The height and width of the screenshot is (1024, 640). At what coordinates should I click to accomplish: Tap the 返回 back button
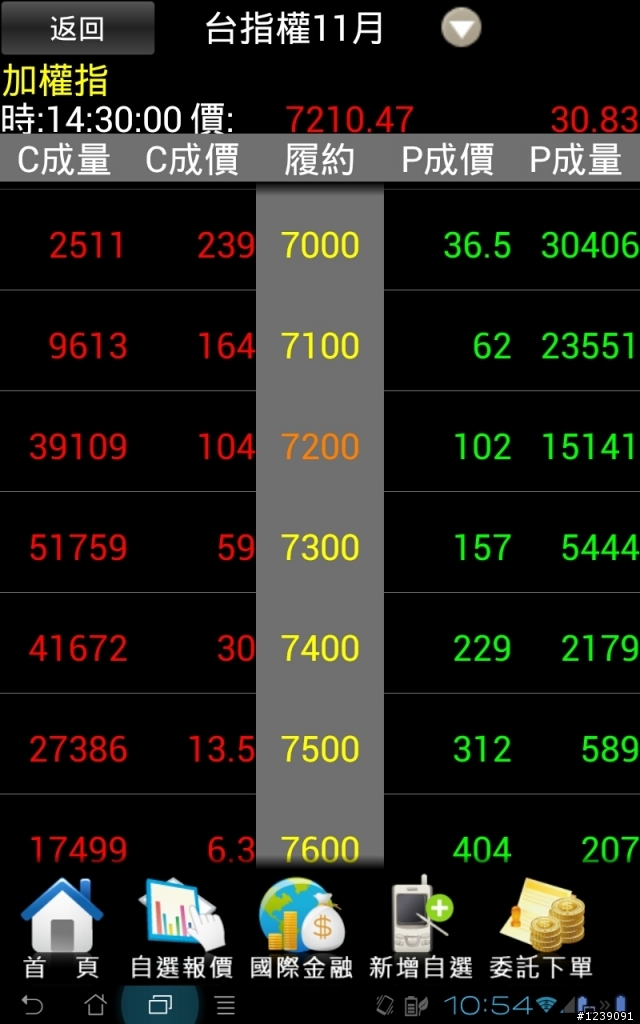(x=78, y=28)
